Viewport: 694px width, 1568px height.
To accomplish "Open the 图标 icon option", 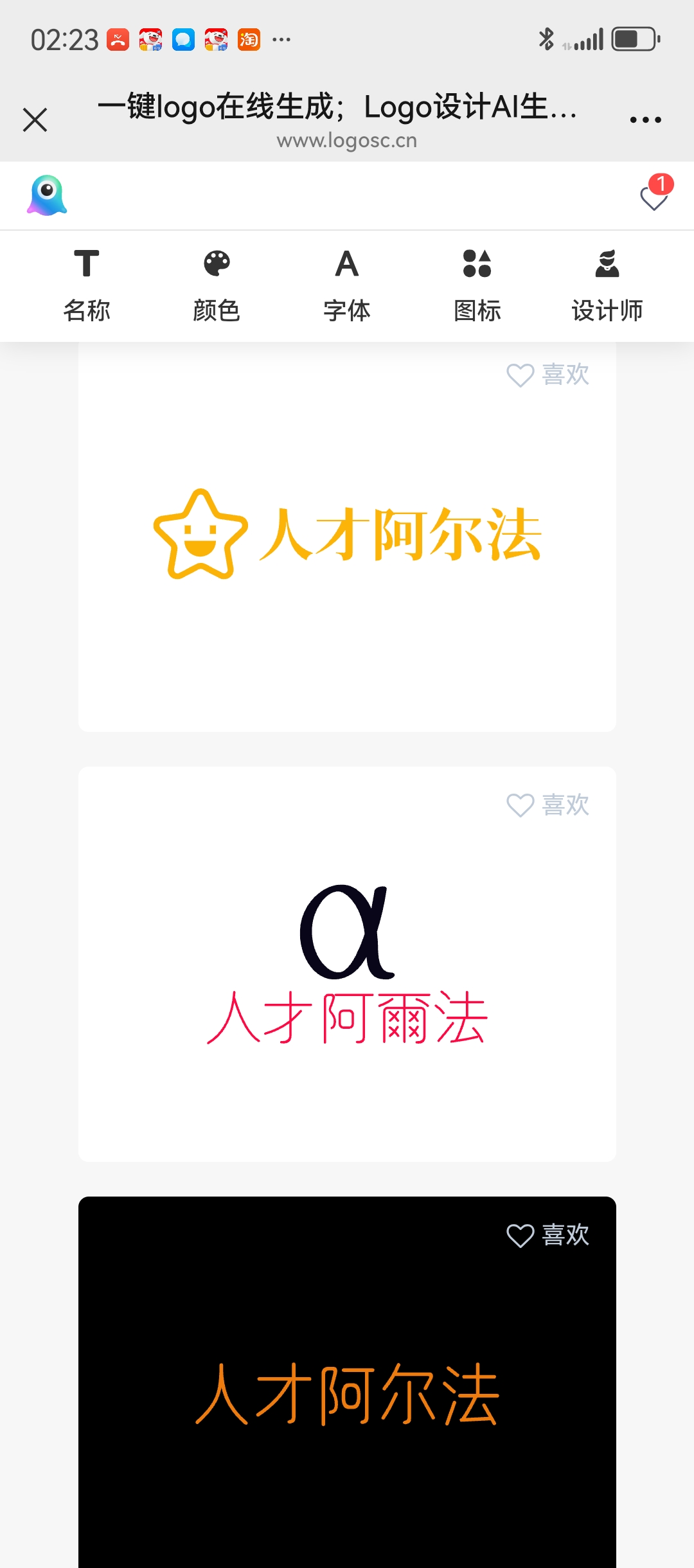I will [x=477, y=286].
